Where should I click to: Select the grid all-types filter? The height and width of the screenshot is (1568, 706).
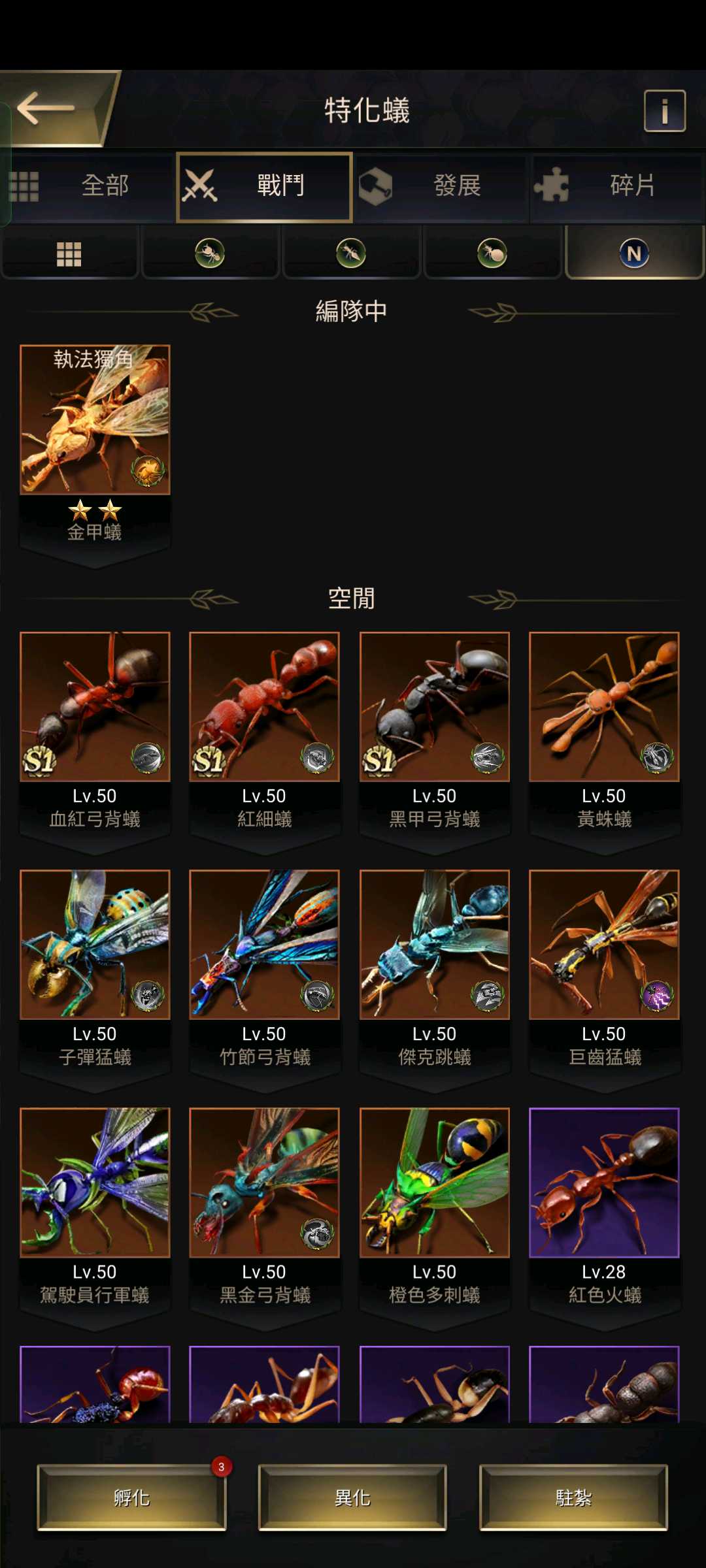pyautogui.click(x=69, y=253)
